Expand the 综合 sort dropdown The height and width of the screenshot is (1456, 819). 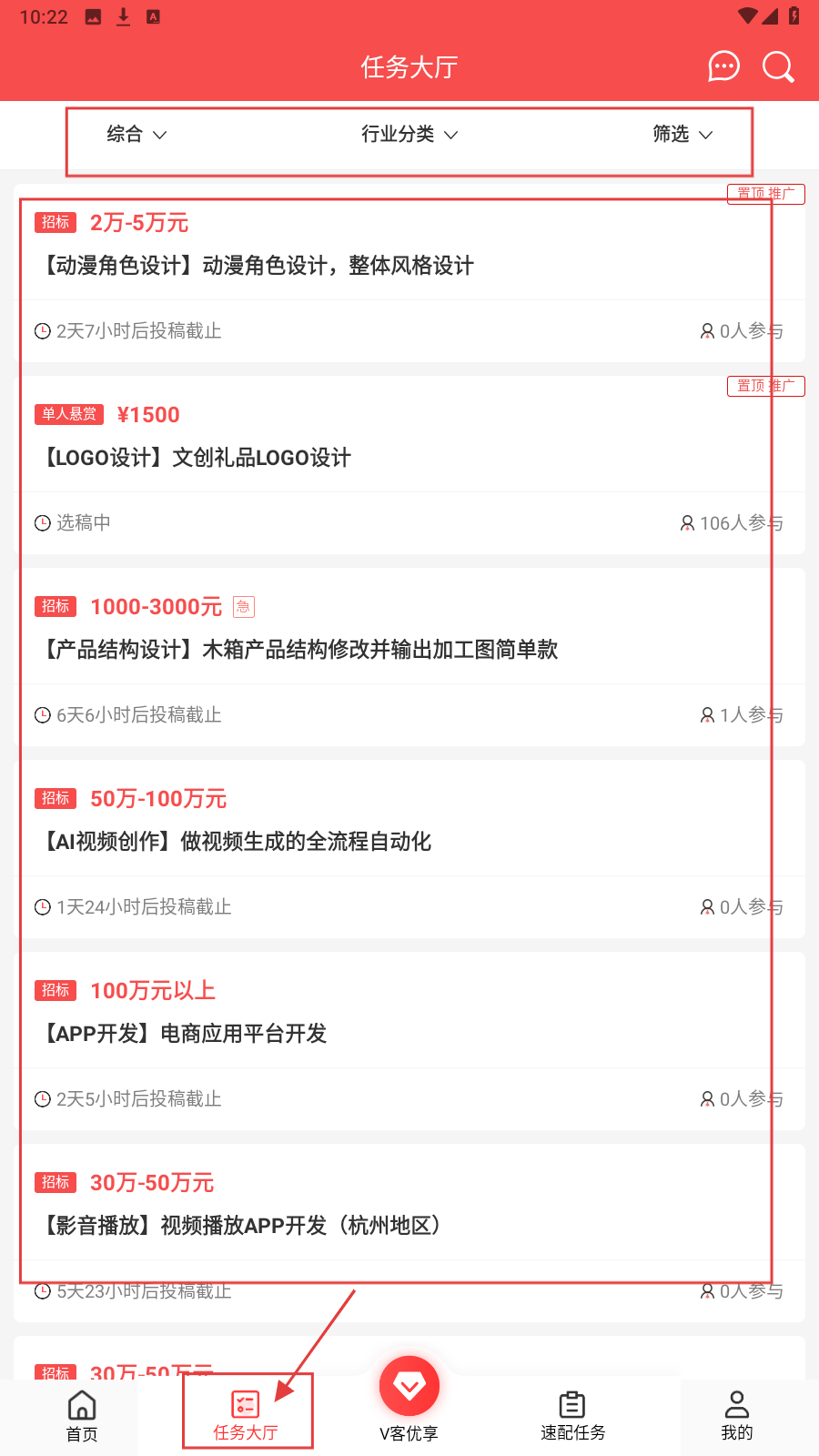(136, 135)
